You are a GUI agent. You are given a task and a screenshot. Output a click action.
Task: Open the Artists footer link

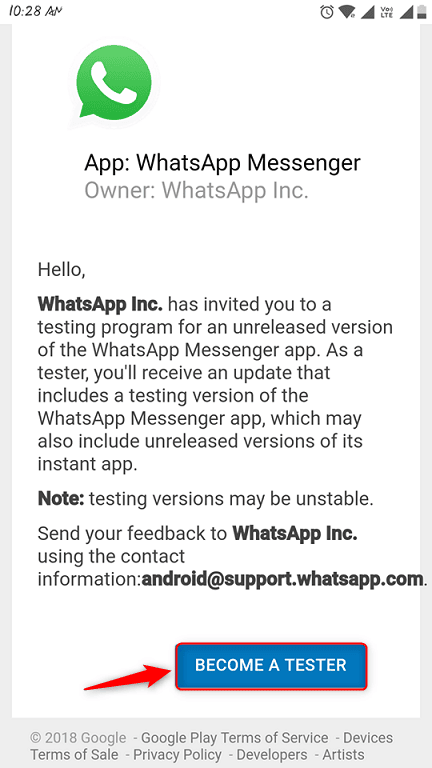(x=343, y=754)
